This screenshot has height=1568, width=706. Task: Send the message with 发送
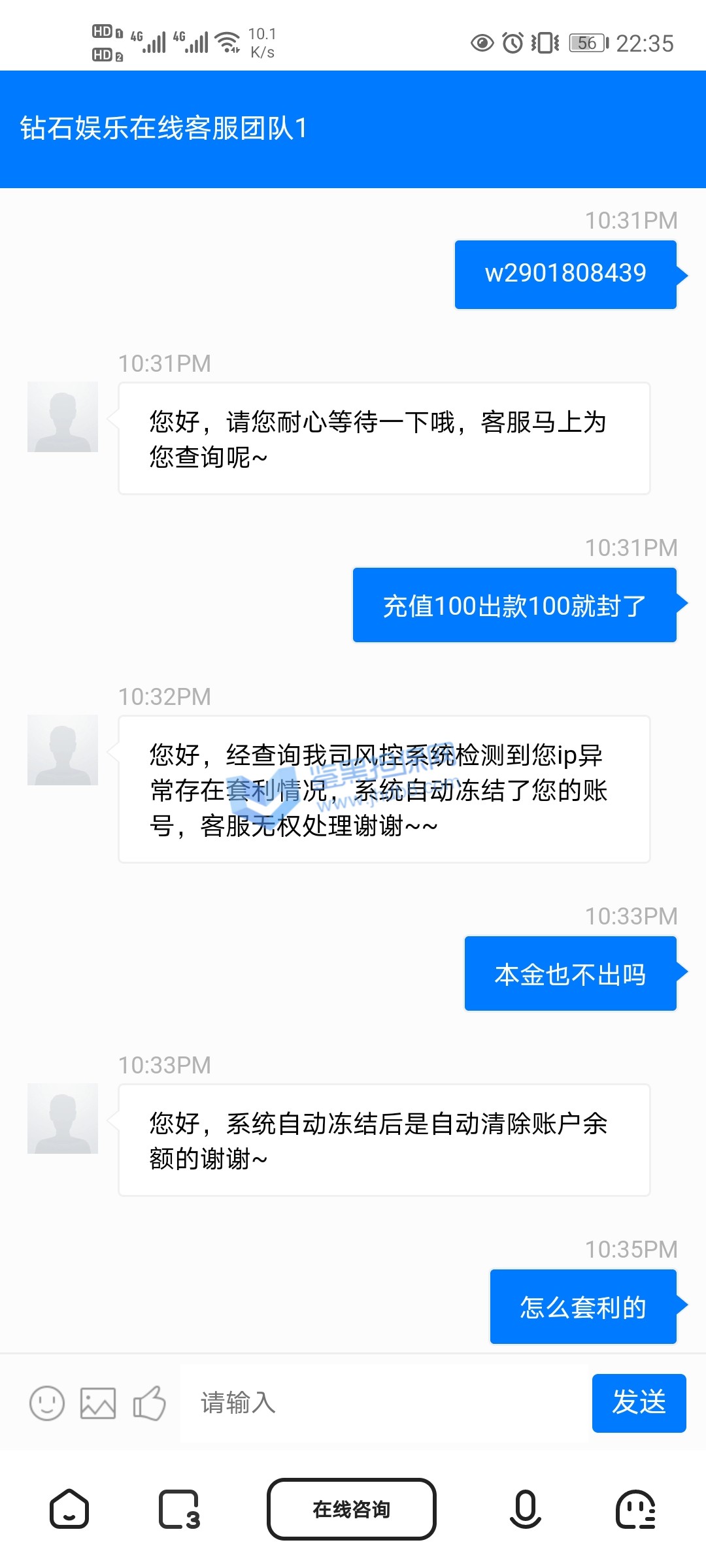tap(639, 1403)
